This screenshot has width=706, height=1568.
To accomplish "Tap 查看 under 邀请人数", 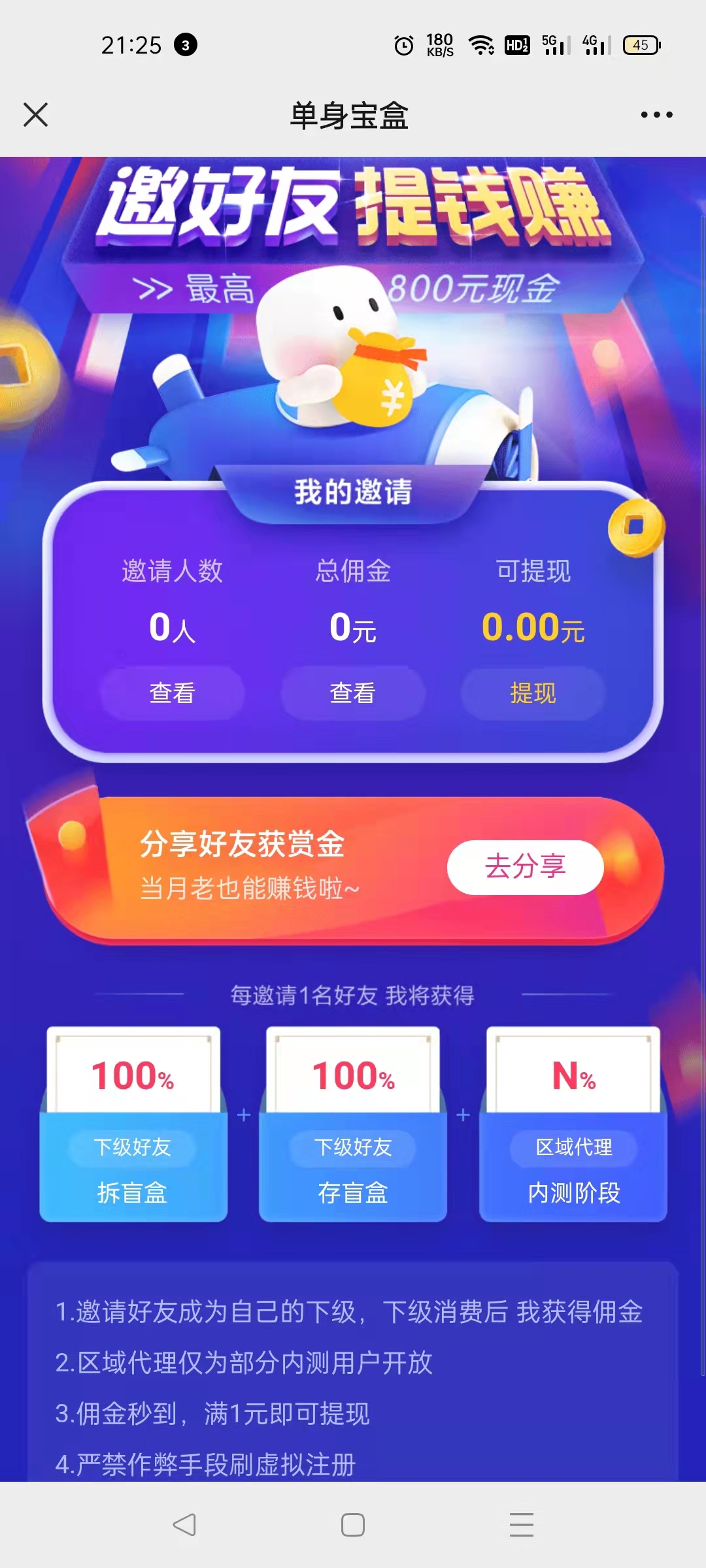I will 172,694.
